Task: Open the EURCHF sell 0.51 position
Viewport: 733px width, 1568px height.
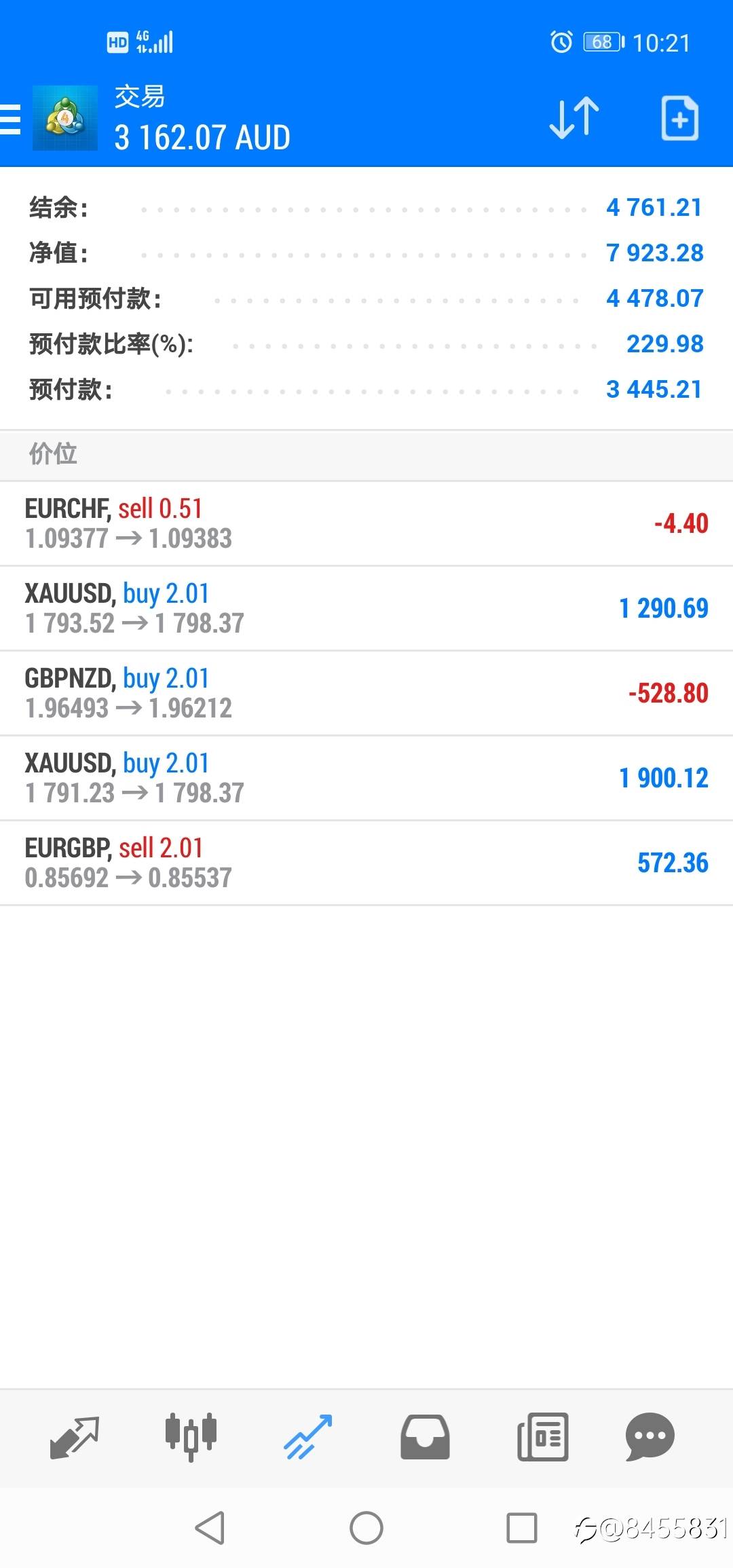Action: tap(366, 523)
